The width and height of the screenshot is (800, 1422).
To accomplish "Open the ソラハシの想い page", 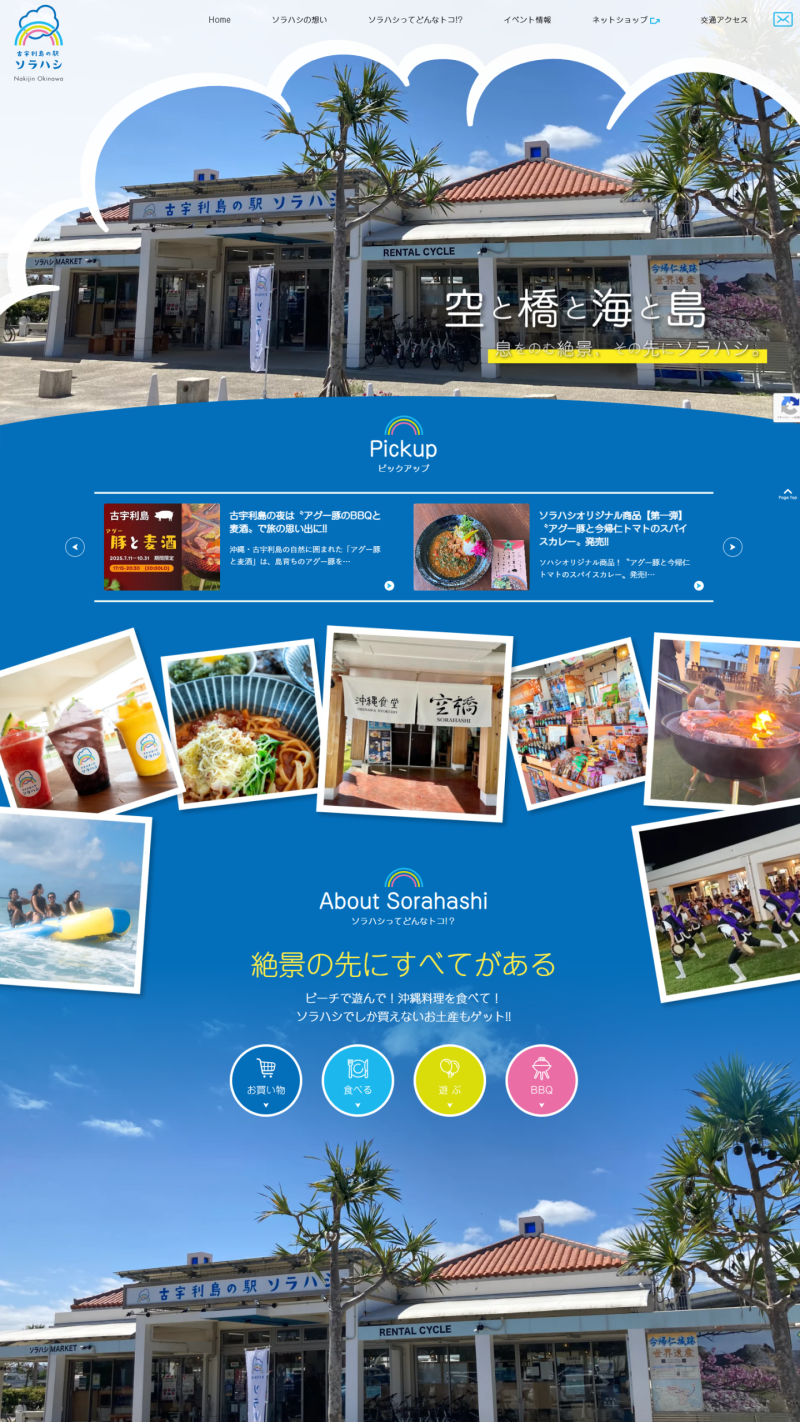I will (299, 20).
